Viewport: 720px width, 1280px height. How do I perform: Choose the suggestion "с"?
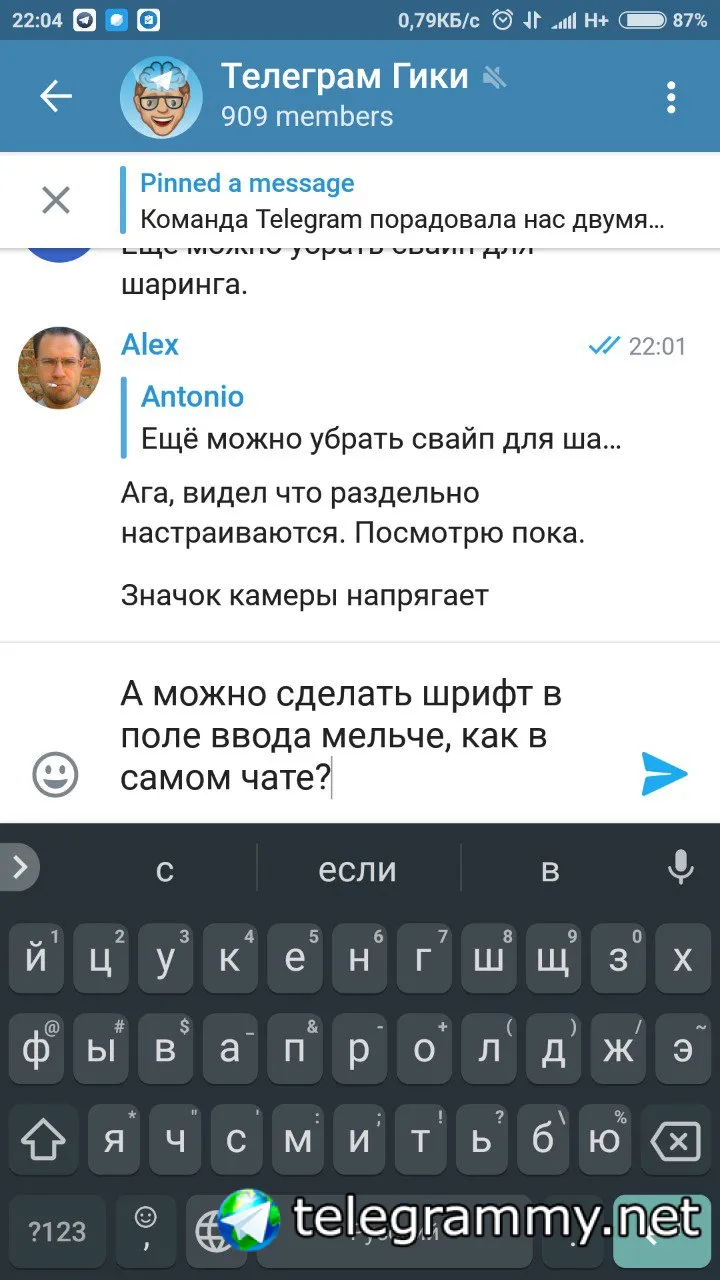165,870
